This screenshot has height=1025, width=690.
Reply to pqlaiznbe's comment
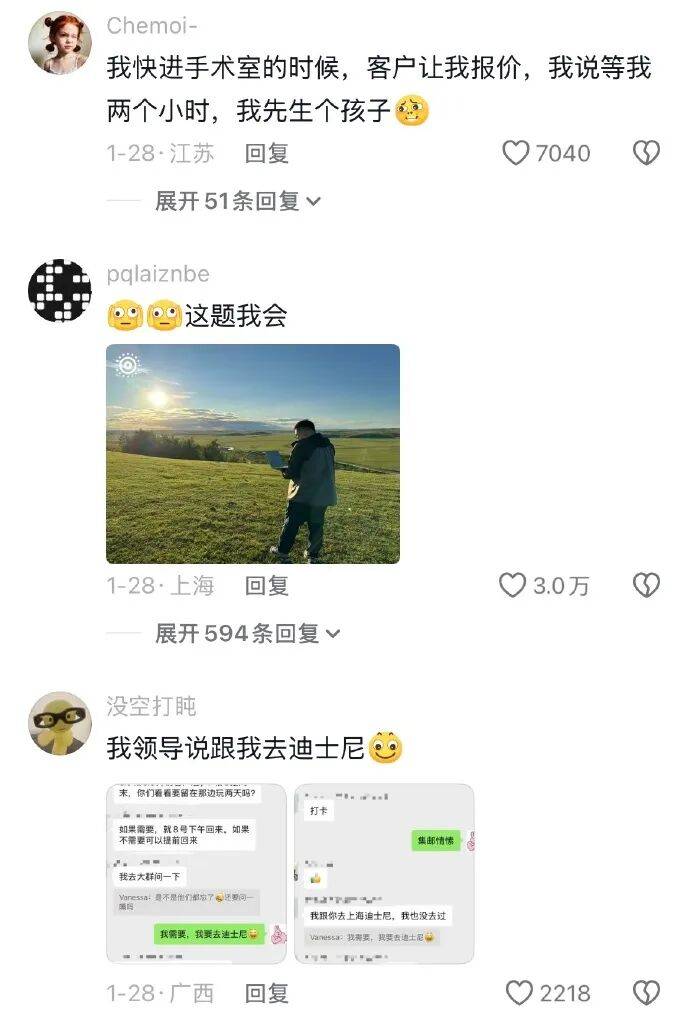(x=267, y=585)
